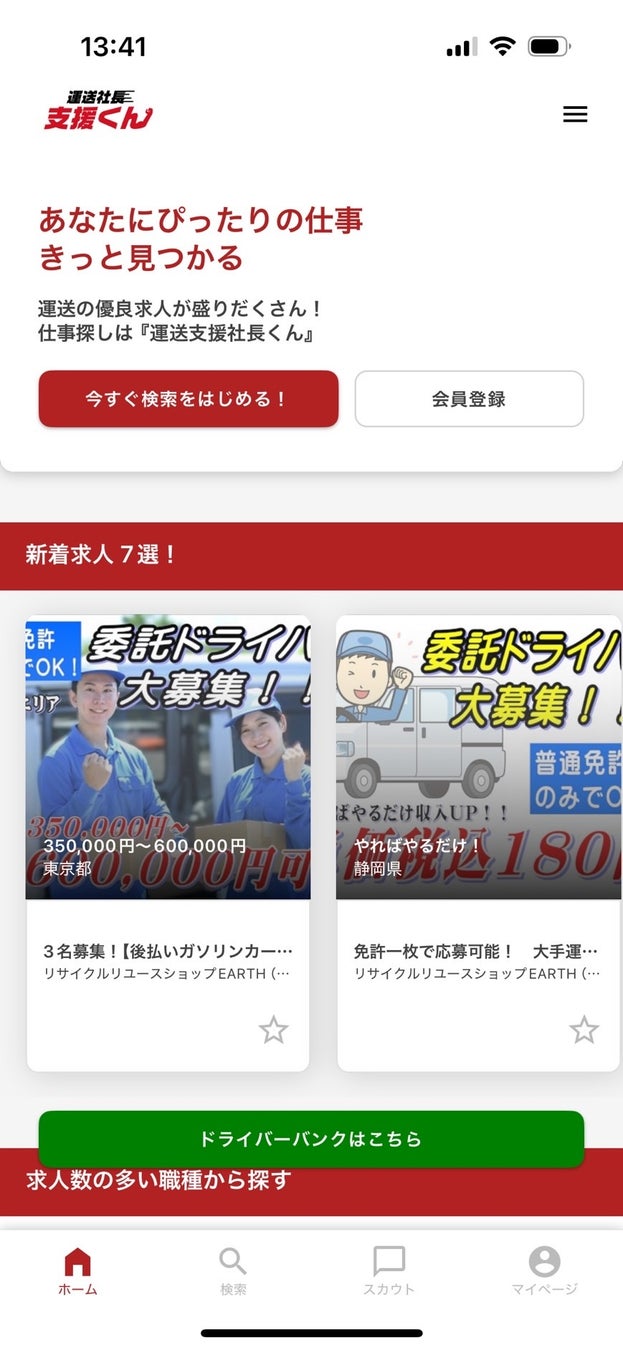Star the 免許一枚で応募可能 job
The width and height of the screenshot is (623, 1350).
[584, 1030]
